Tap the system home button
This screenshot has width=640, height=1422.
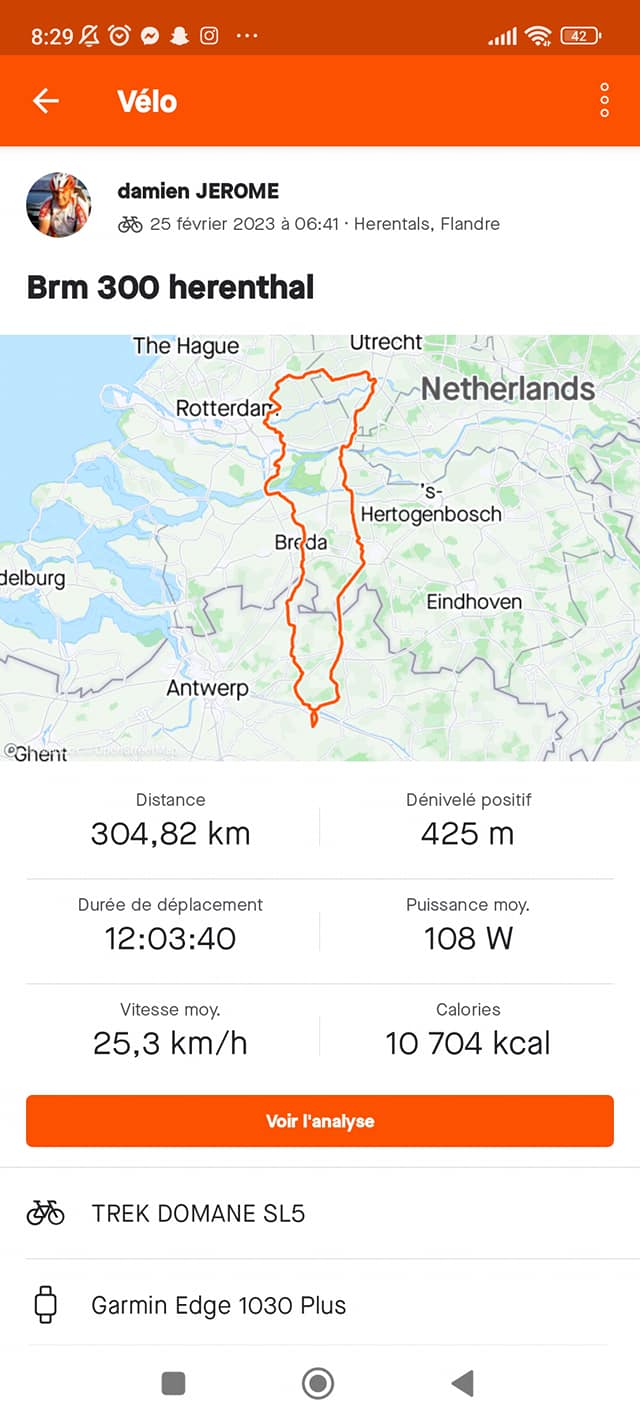(x=318, y=1383)
